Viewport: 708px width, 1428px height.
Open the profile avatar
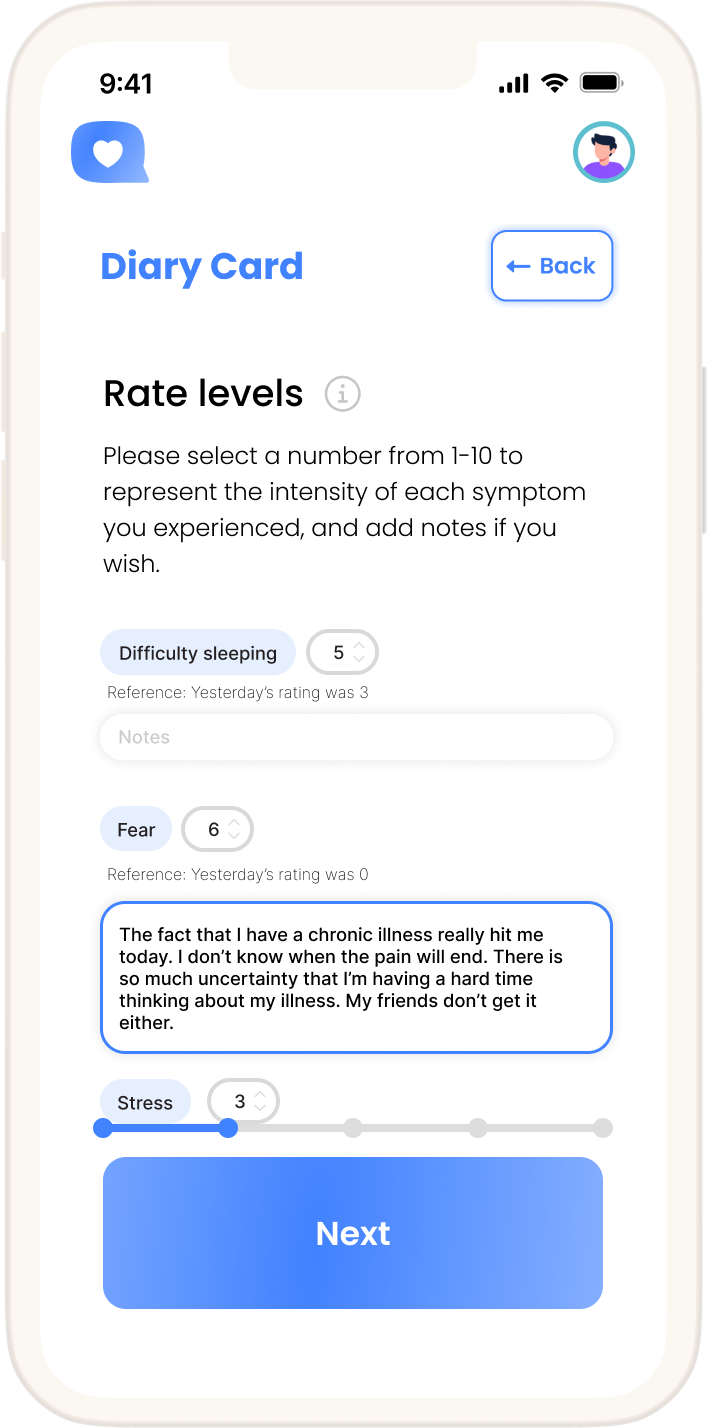coord(604,152)
